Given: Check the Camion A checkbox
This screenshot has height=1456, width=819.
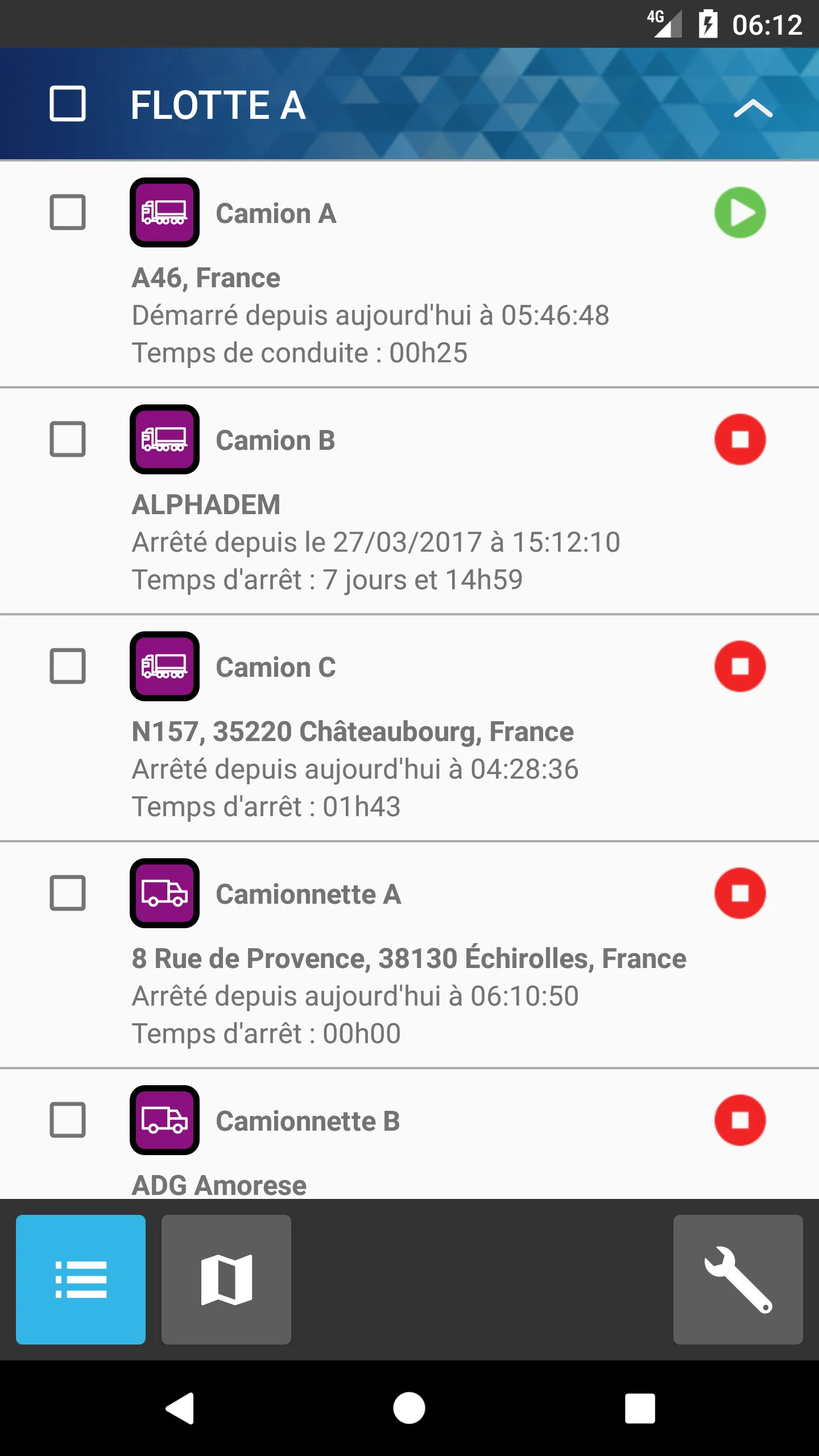Looking at the screenshot, I should 68,212.
